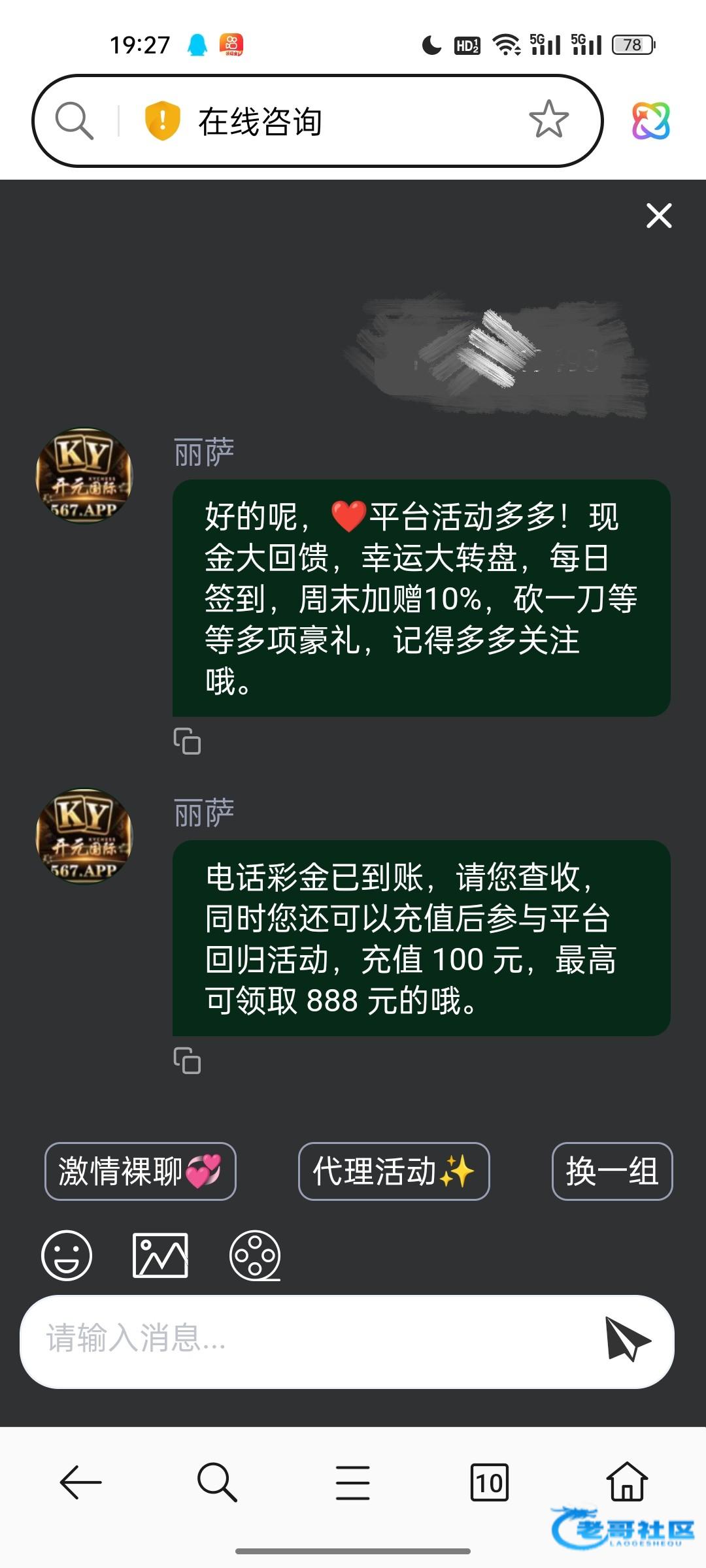Screen dimensions: 706x1568
Task: Tap the search magnifier in address bar
Action: (74, 121)
